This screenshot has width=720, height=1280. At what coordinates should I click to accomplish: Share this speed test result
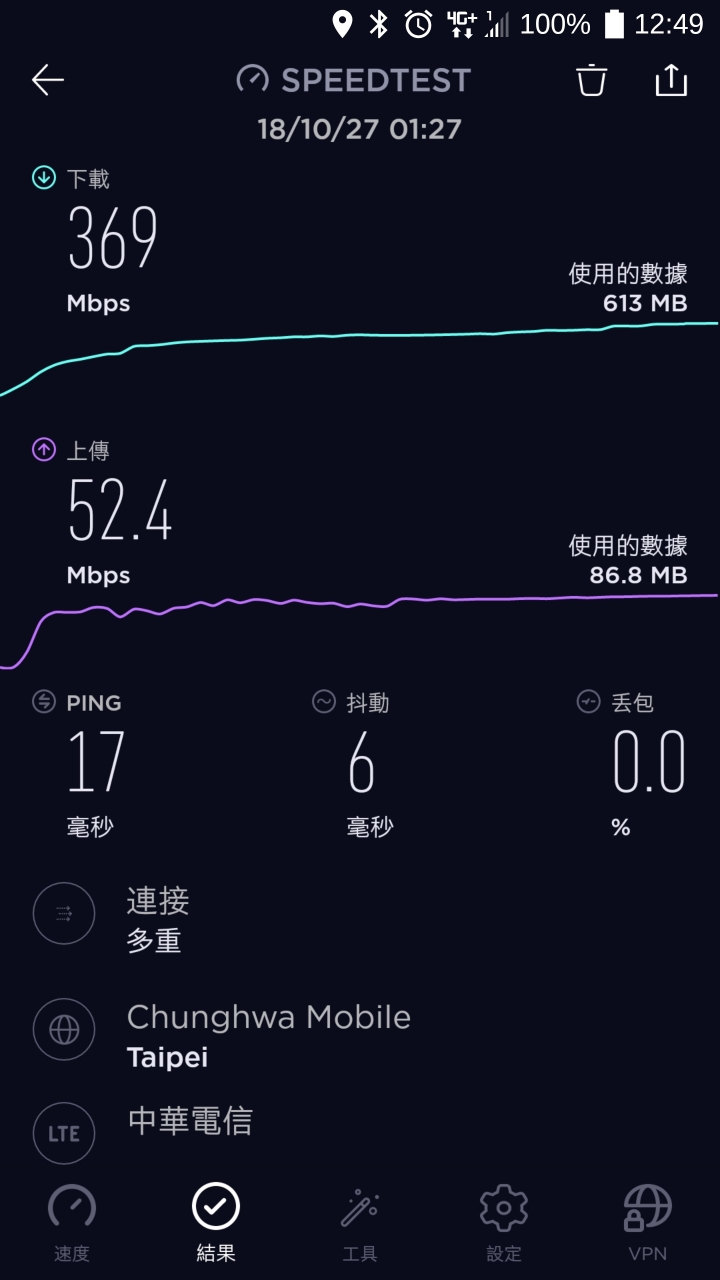tap(671, 80)
